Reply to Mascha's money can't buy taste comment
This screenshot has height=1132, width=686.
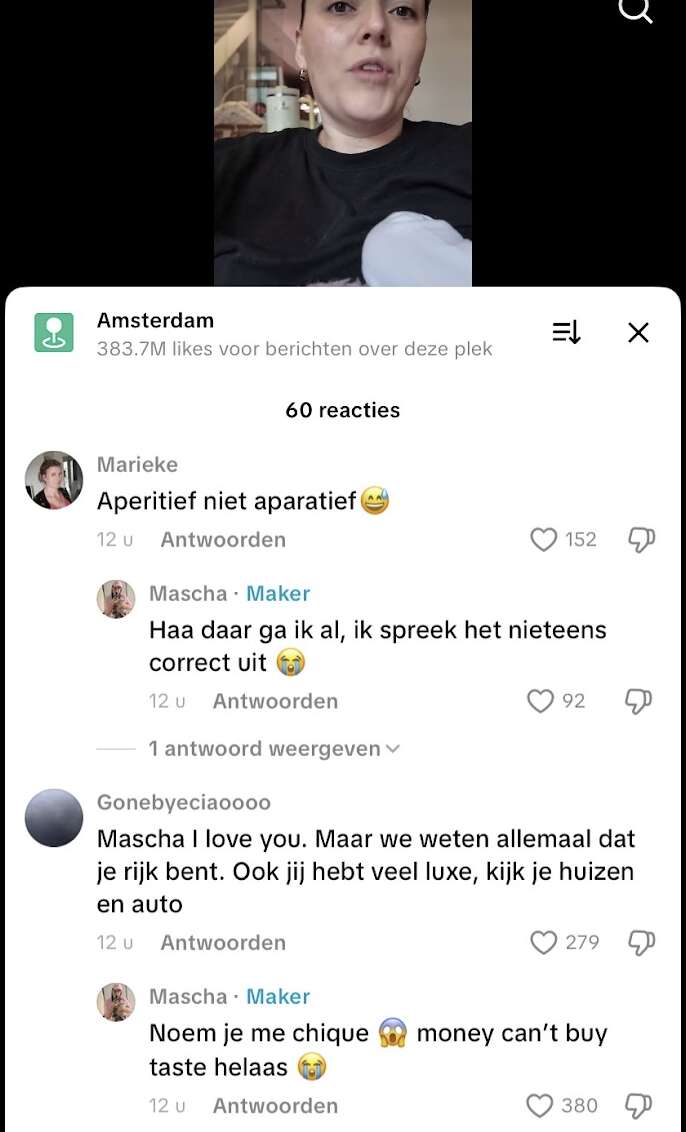pyautogui.click(x=275, y=1105)
